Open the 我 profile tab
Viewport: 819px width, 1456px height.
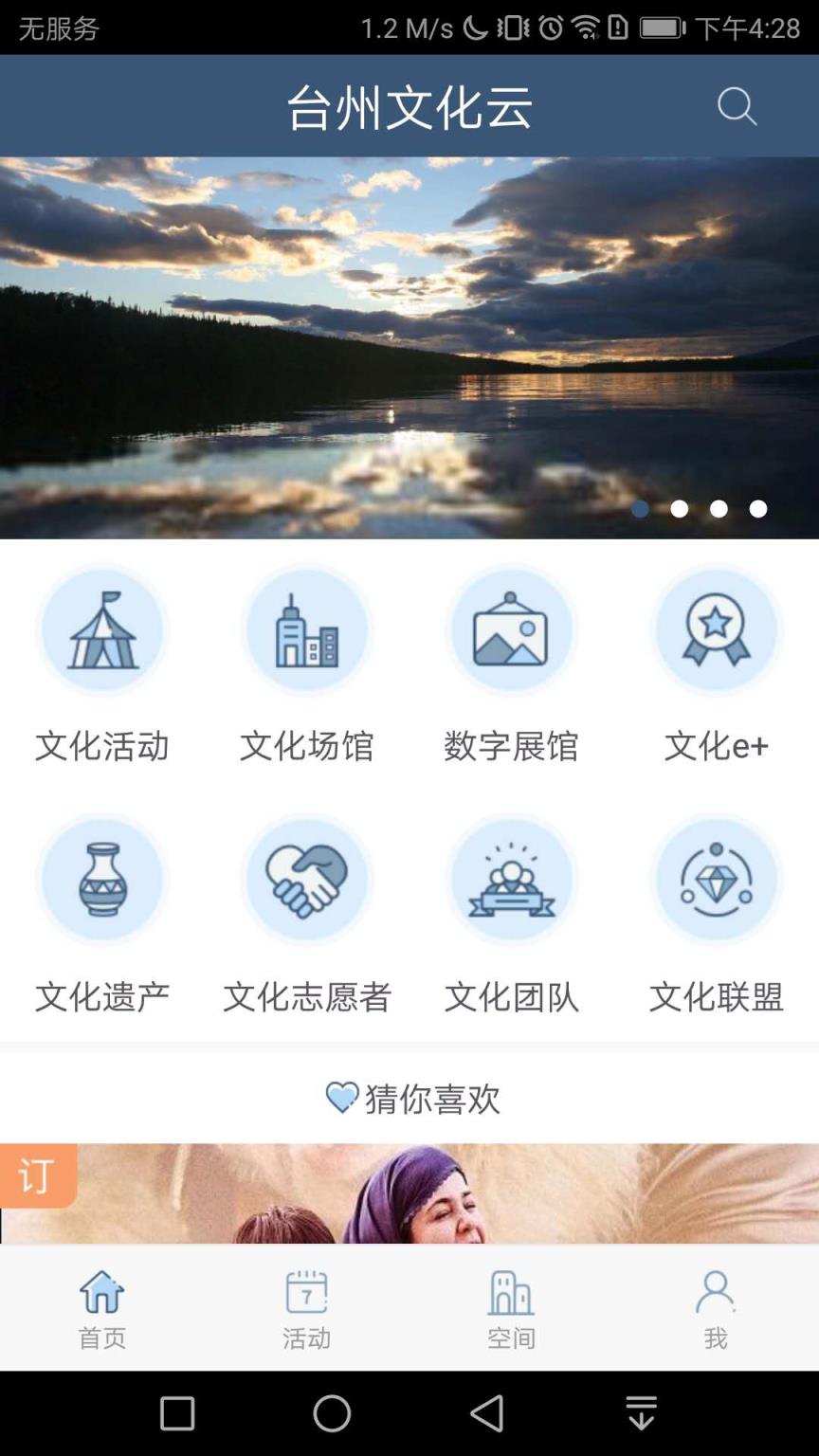point(717,1308)
